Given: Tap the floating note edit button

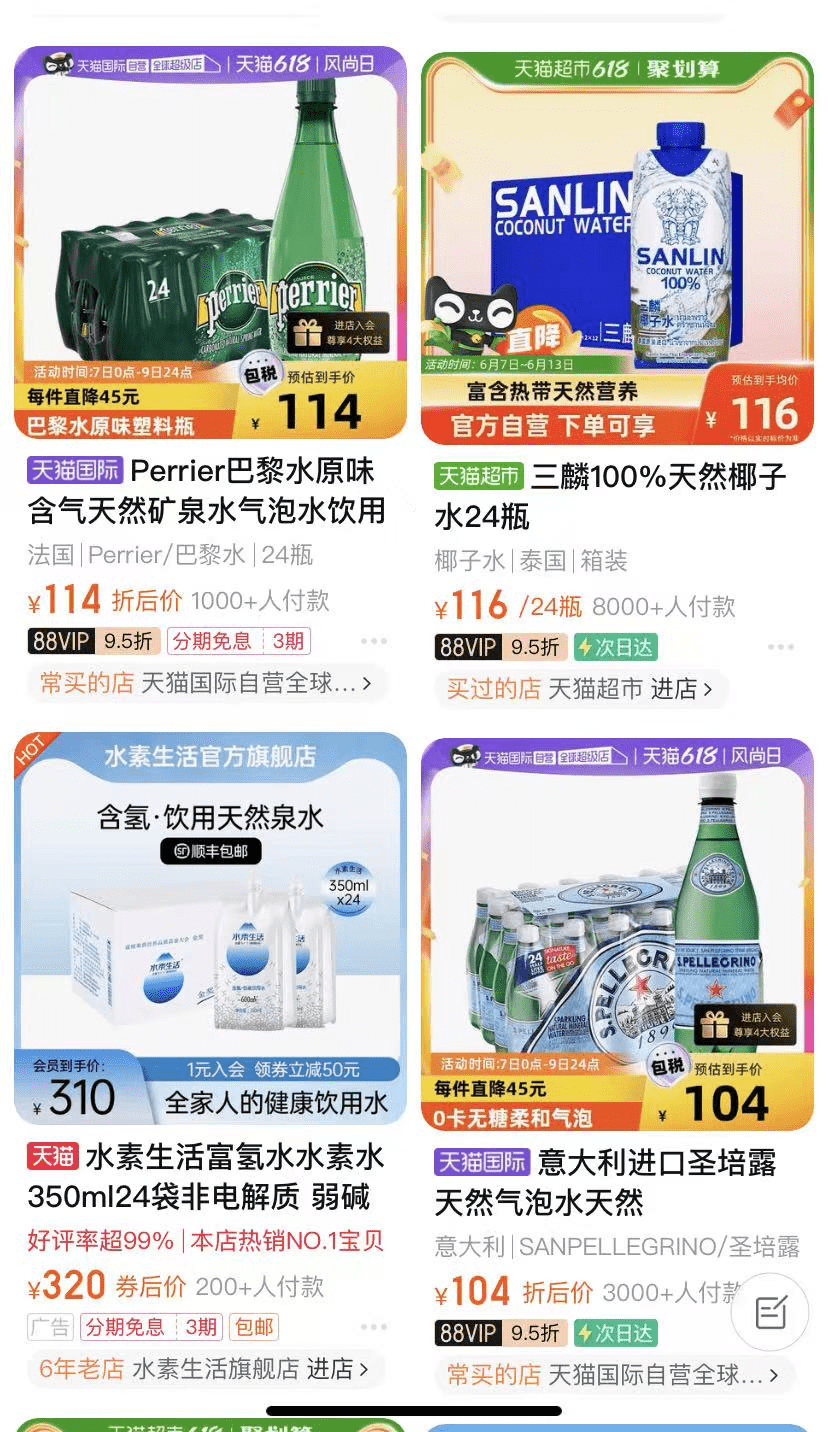Looking at the screenshot, I should click(x=770, y=1312).
